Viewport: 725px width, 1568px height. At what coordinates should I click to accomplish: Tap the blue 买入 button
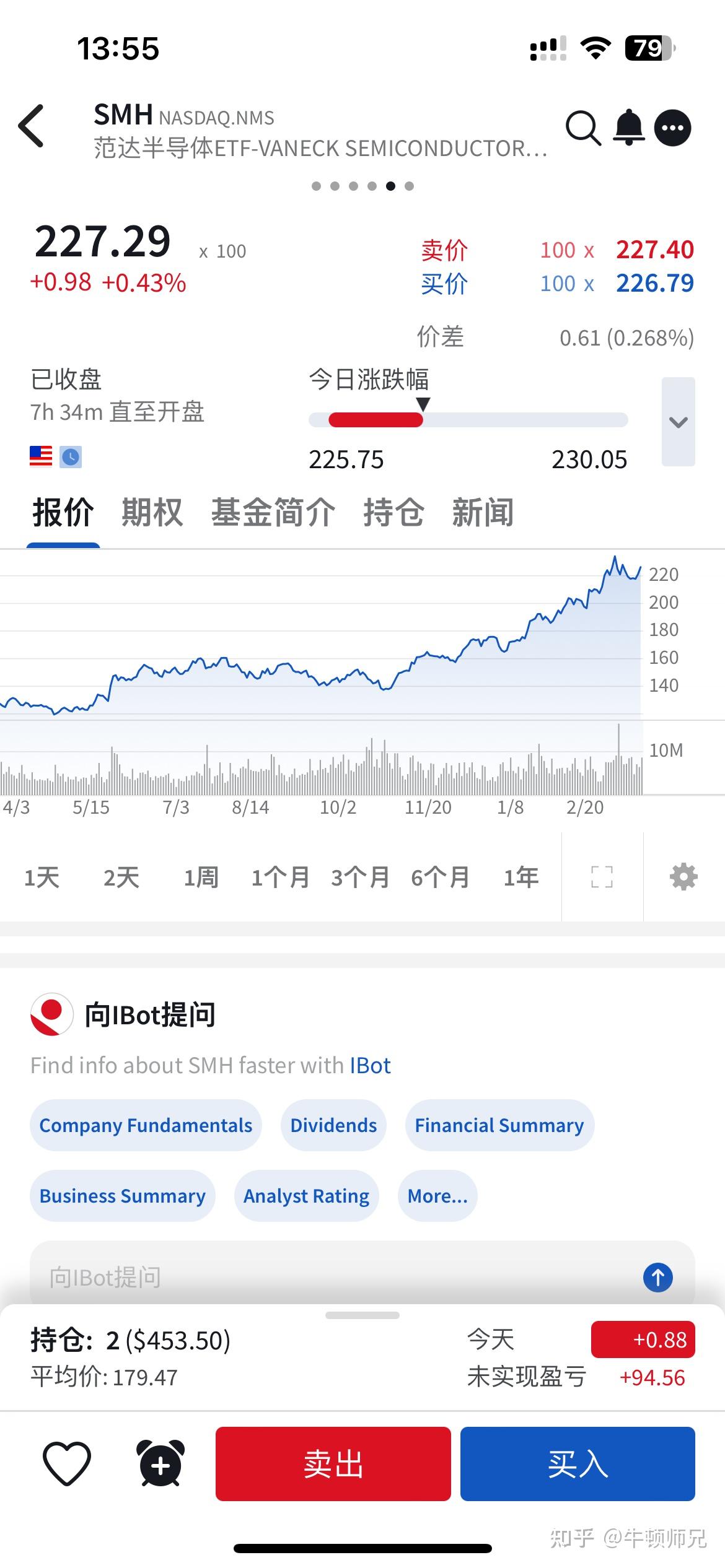coord(578,1464)
